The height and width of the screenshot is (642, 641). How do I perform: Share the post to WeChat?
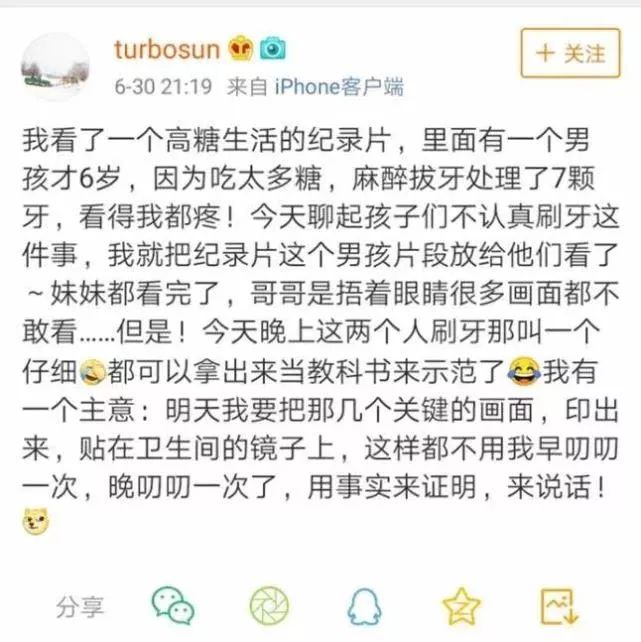172,605
